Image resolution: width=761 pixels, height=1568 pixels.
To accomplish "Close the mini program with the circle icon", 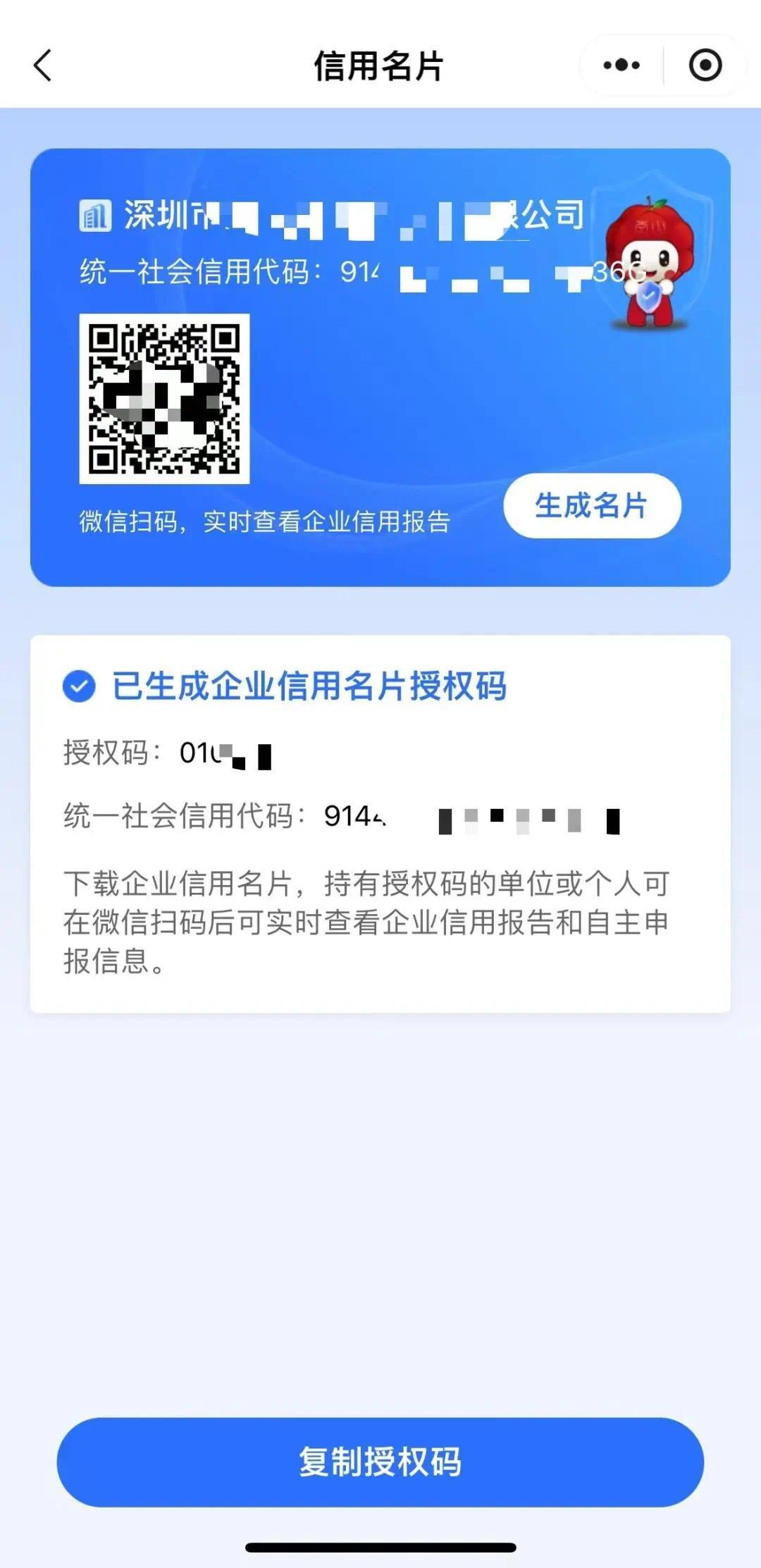I will [705, 66].
